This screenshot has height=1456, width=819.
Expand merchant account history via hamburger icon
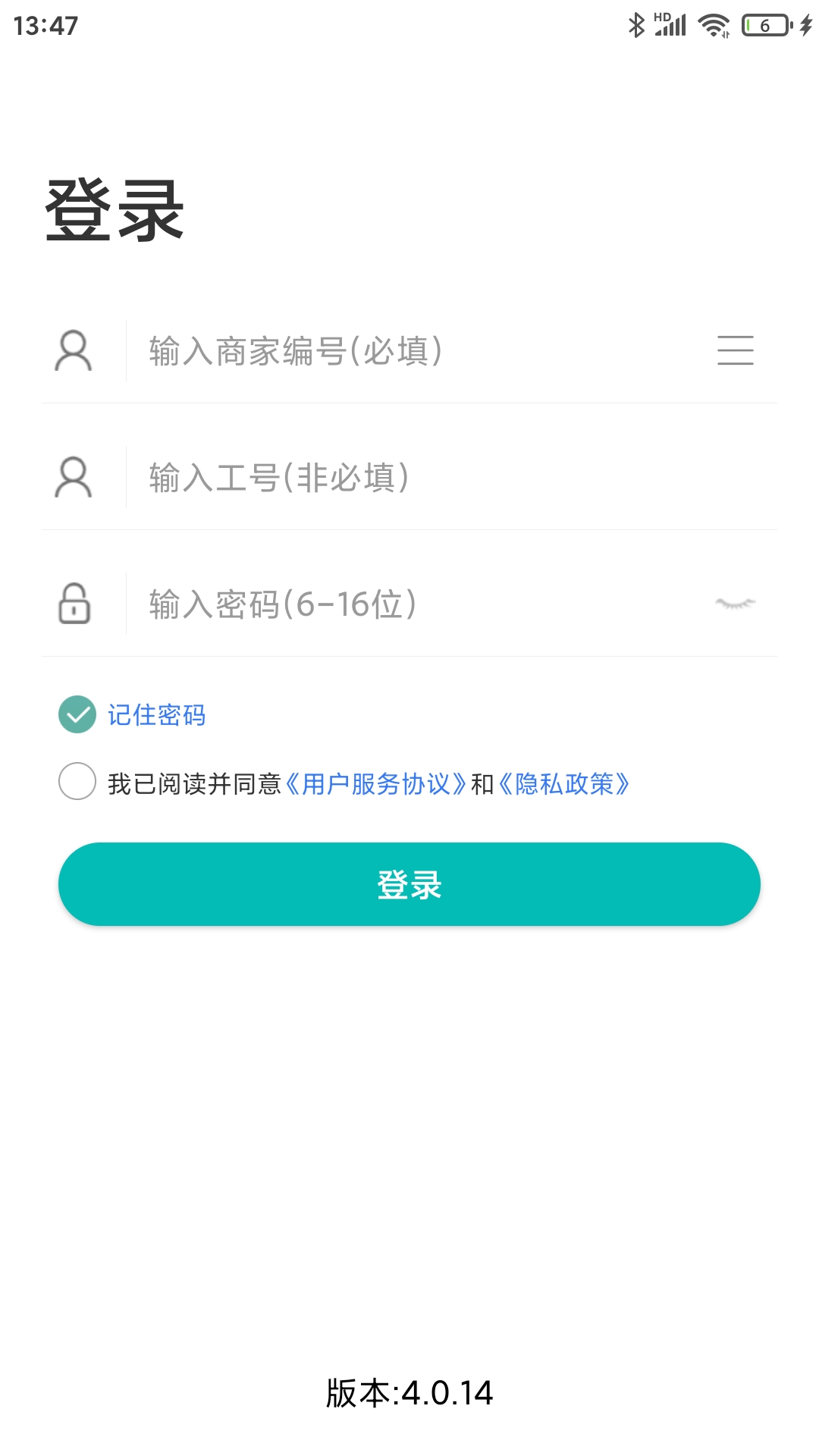pyautogui.click(x=735, y=351)
